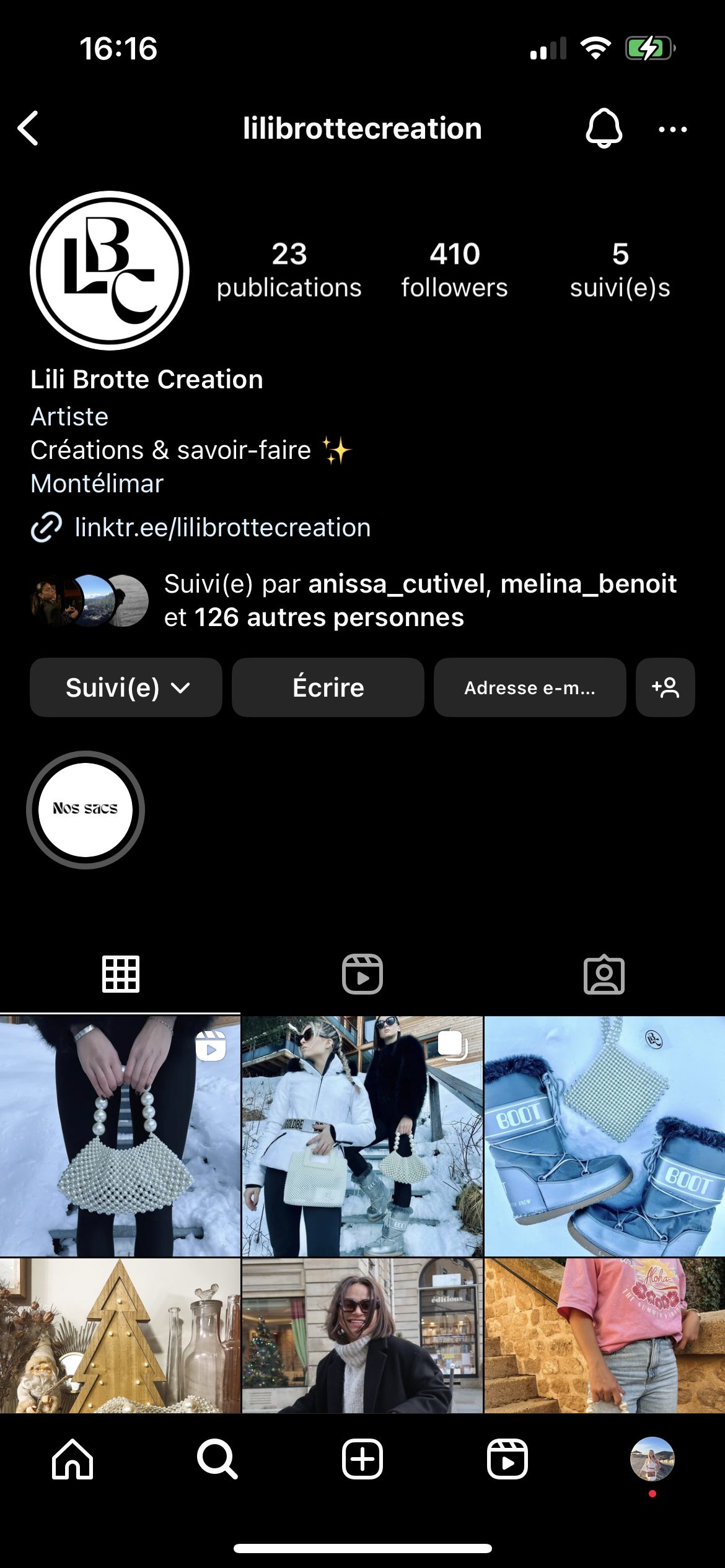
Task: Tap the Adresse e-mail button
Action: pyautogui.click(x=530, y=687)
